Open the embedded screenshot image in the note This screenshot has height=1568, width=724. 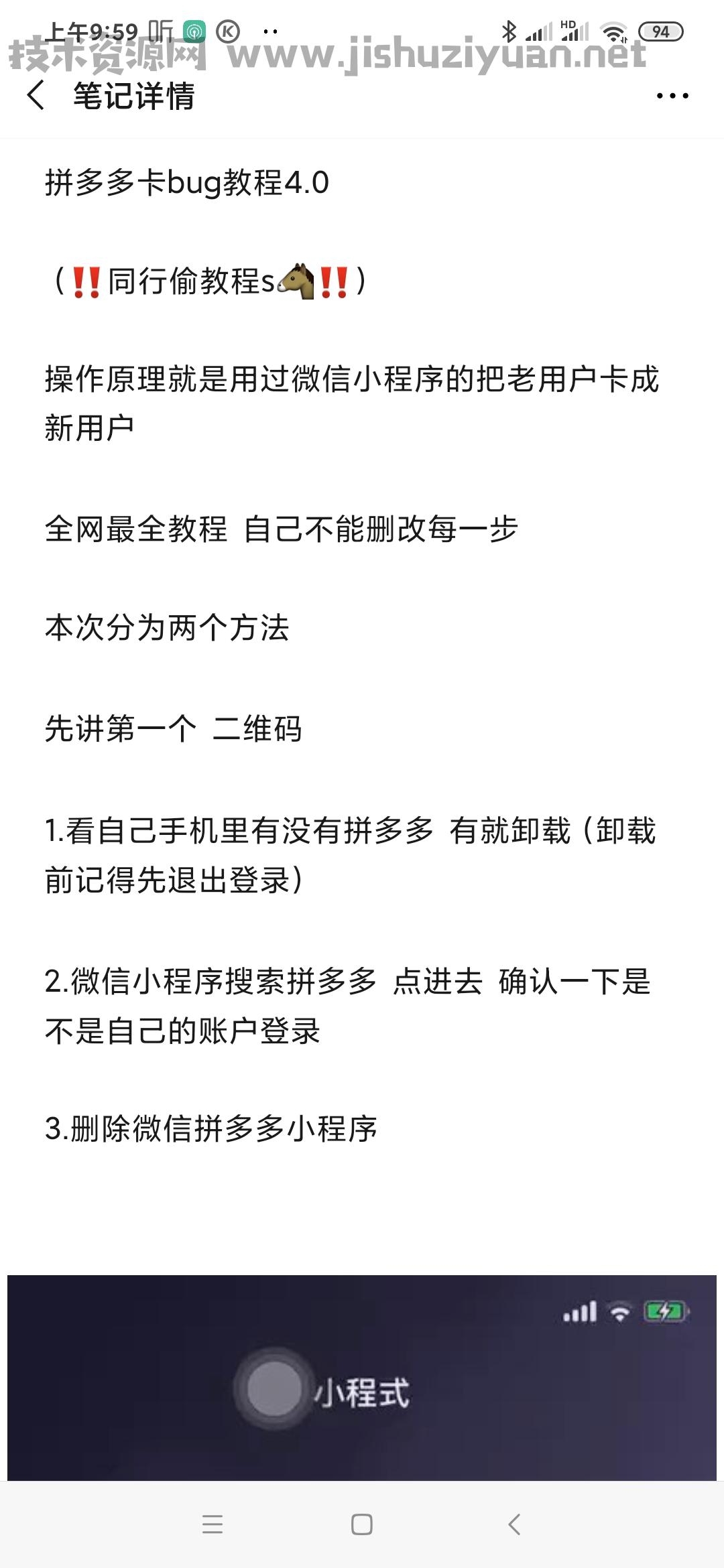coord(362,1377)
